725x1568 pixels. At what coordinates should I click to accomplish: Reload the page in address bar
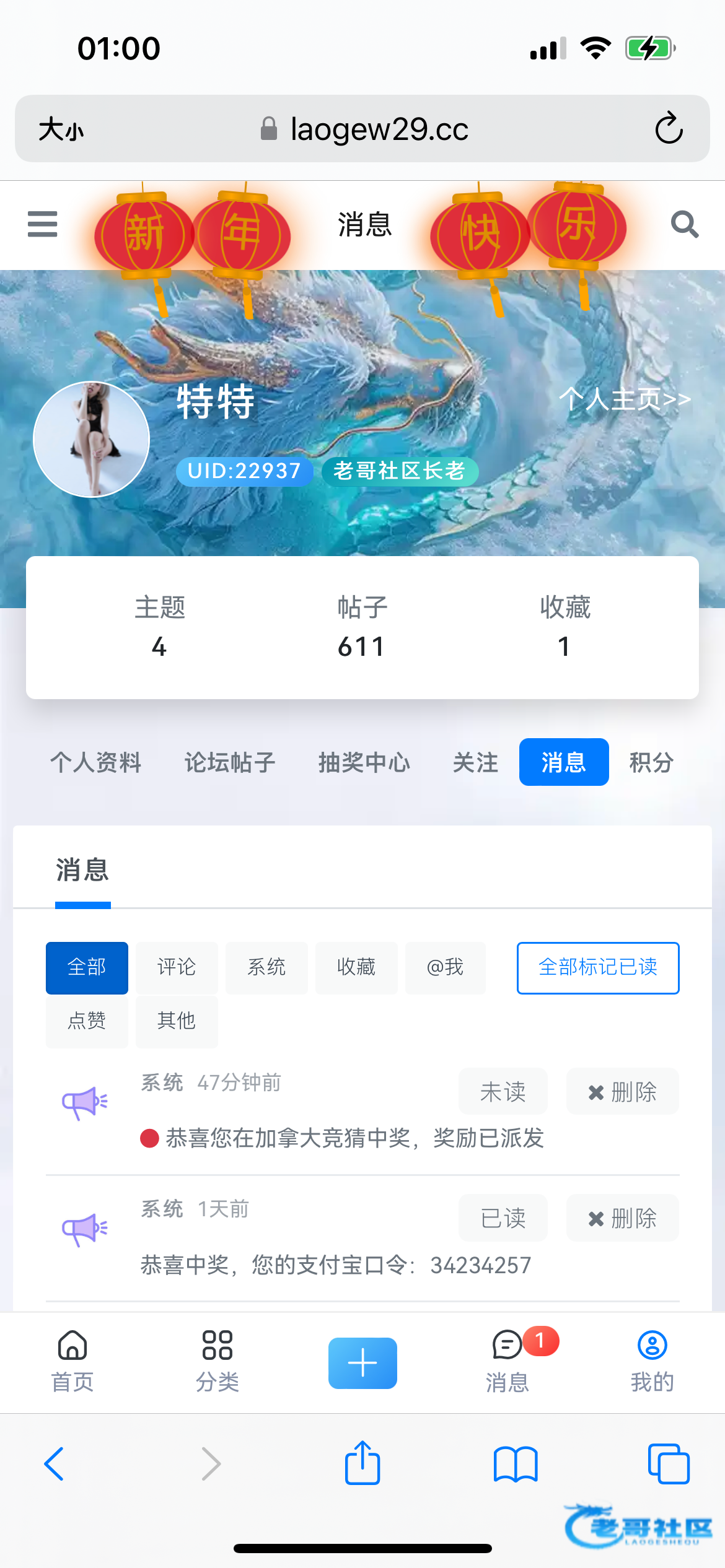[x=669, y=129]
